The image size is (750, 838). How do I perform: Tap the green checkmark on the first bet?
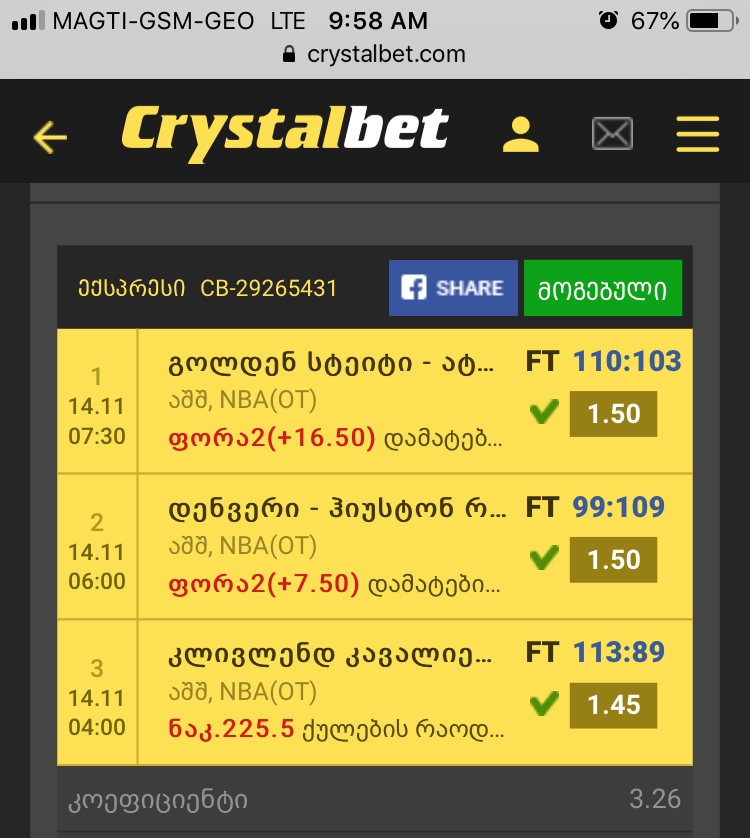(x=543, y=413)
